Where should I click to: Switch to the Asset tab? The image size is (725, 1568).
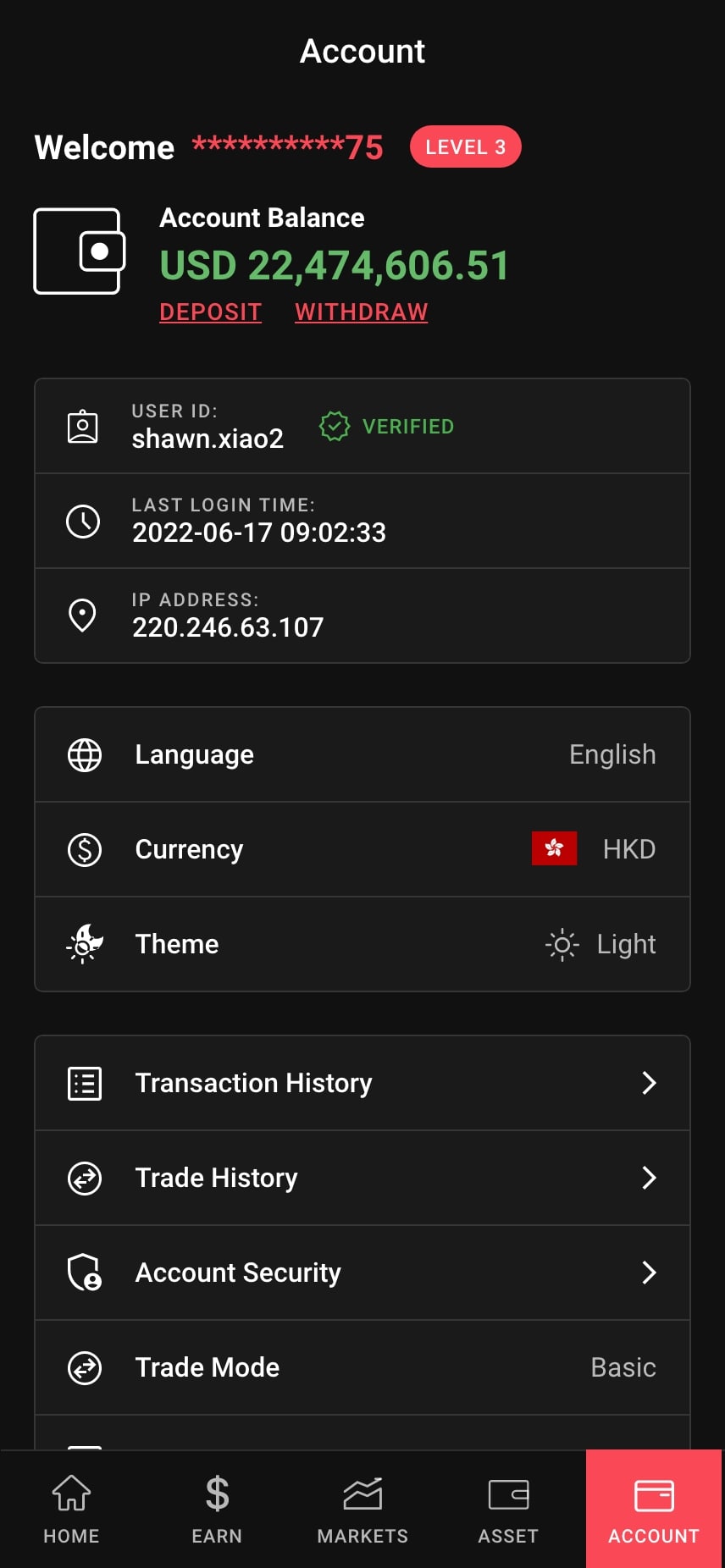pyautogui.click(x=508, y=1509)
